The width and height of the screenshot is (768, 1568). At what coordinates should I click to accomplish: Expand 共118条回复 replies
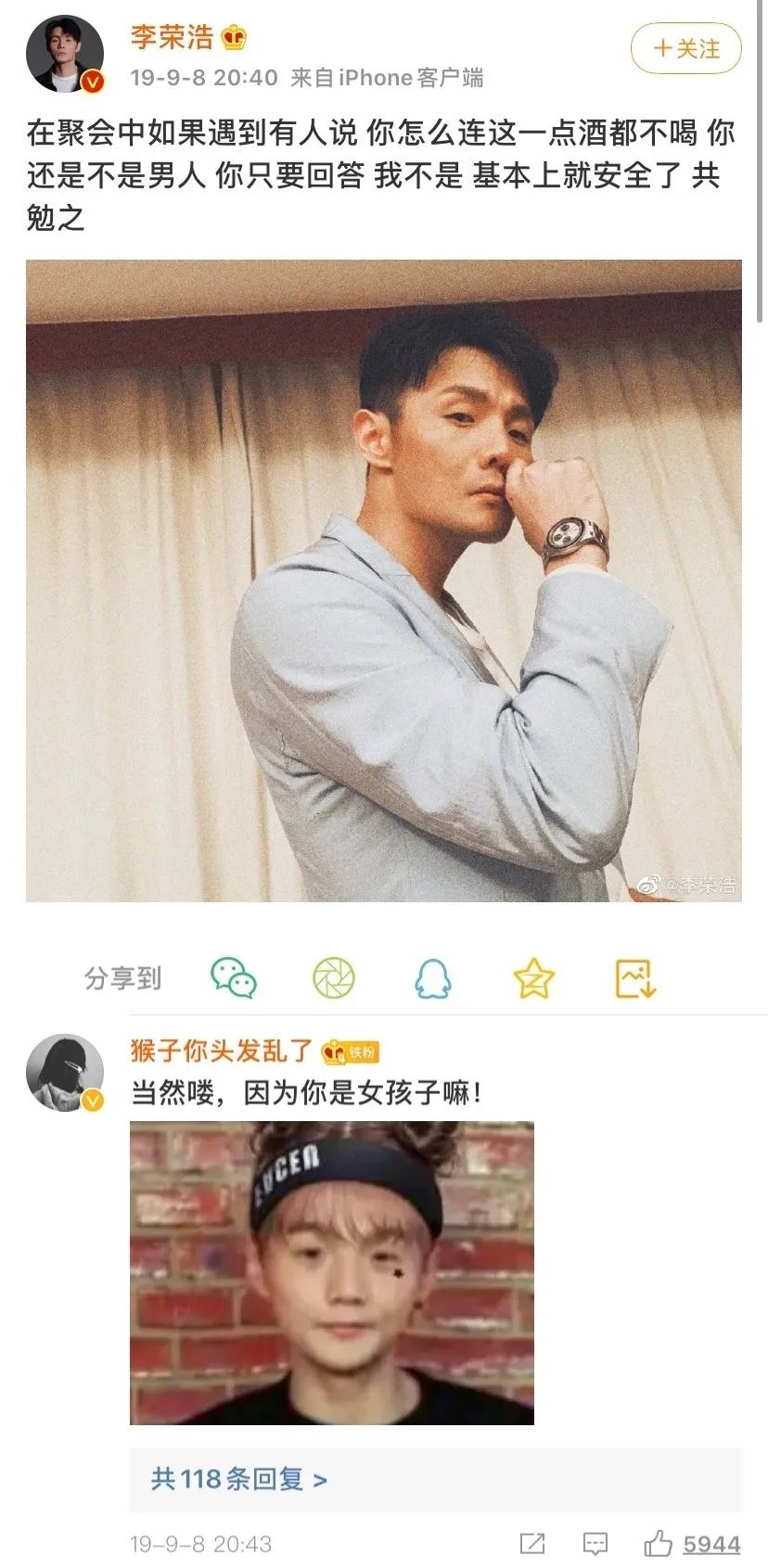pos(239,1478)
